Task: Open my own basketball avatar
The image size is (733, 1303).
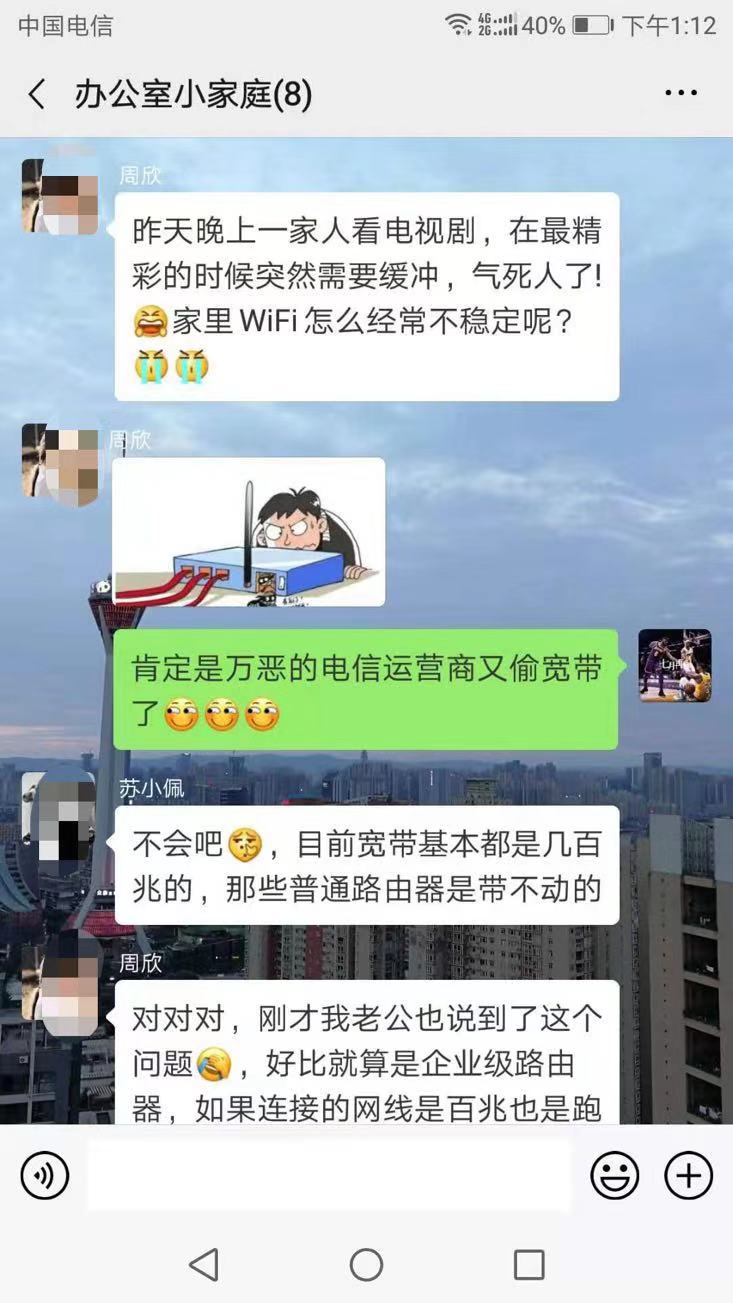Action: [674, 665]
